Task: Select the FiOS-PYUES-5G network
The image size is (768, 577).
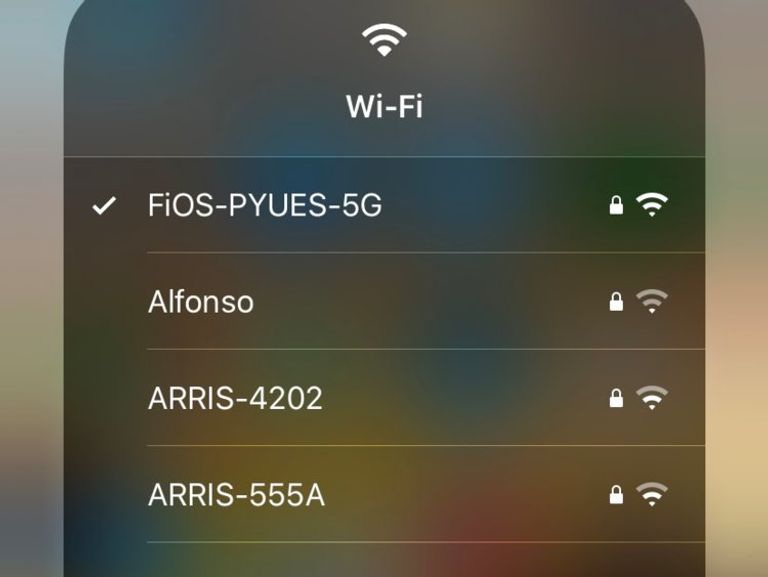Action: pyautogui.click(x=265, y=206)
